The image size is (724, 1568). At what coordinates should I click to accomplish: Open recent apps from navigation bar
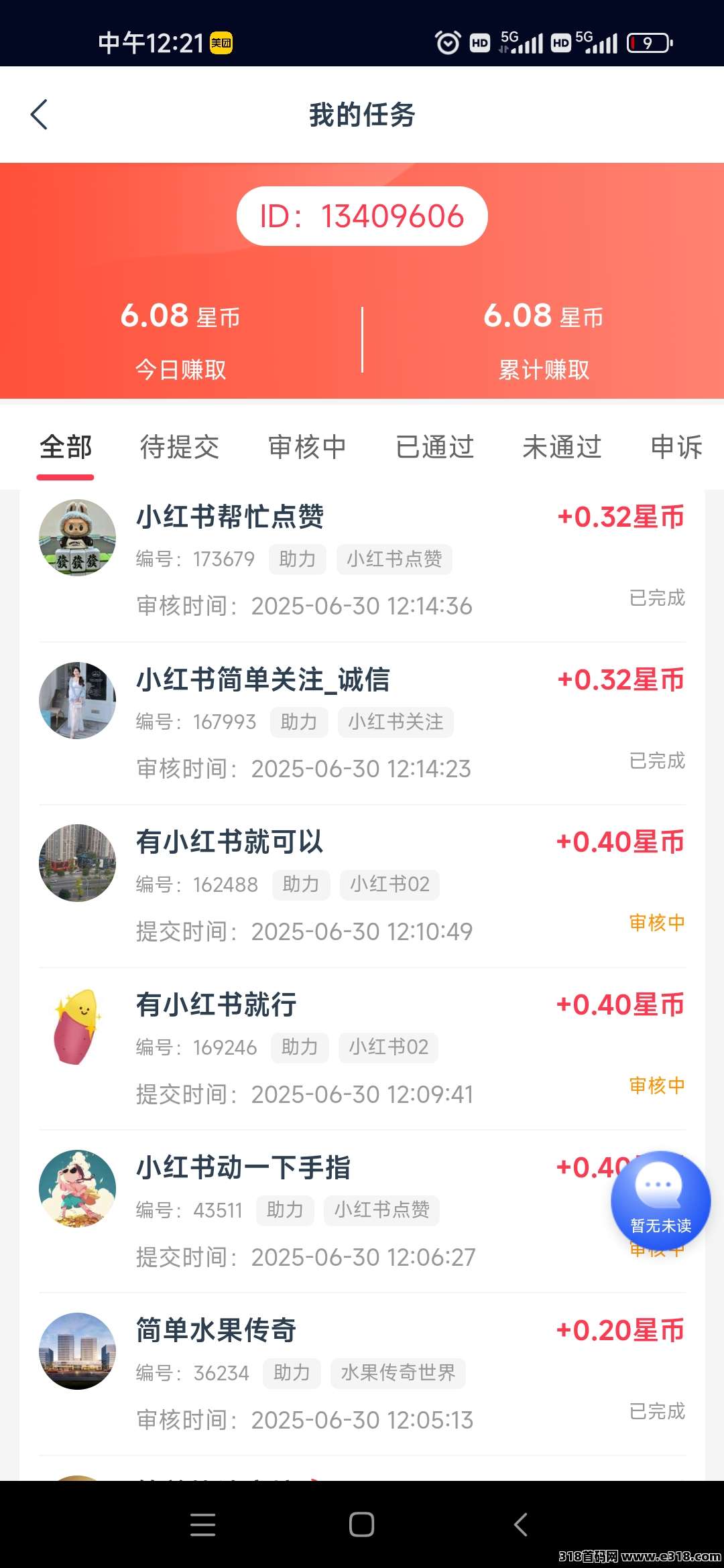(202, 1524)
